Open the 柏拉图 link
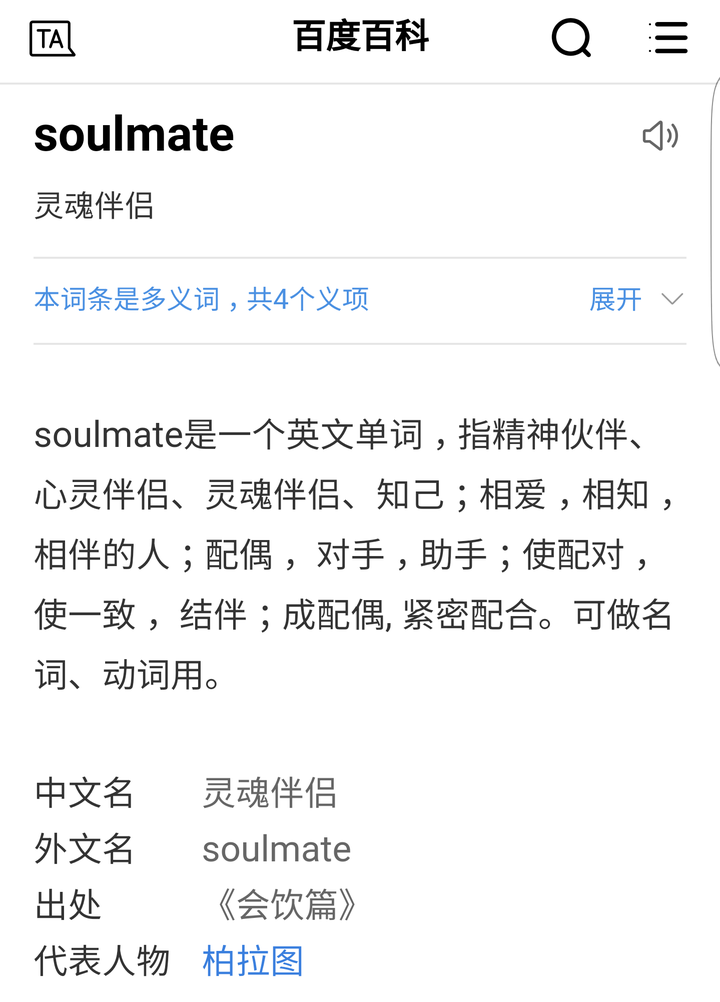 [x=253, y=961]
